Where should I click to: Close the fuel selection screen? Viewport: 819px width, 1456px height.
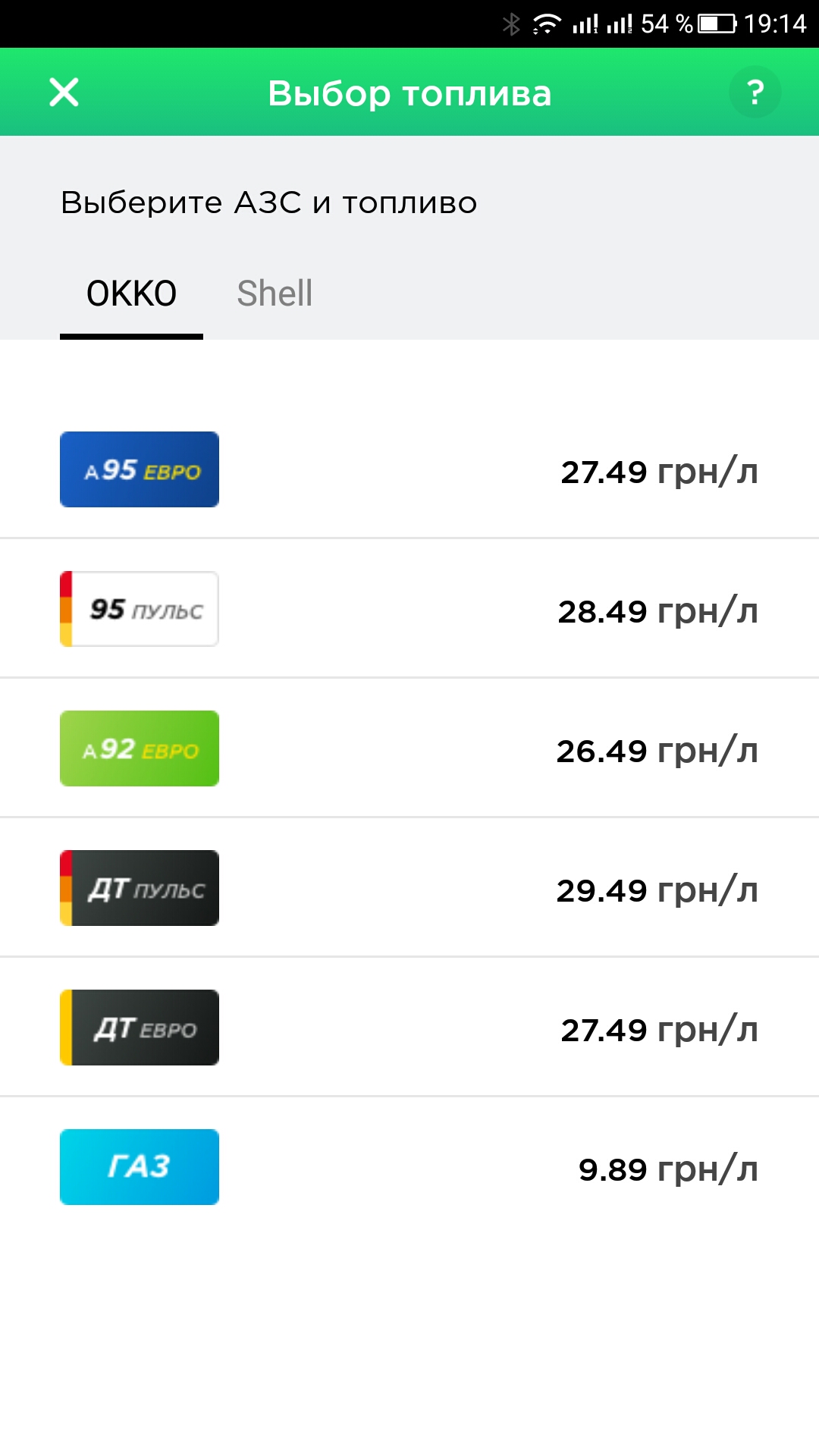pos(64,93)
